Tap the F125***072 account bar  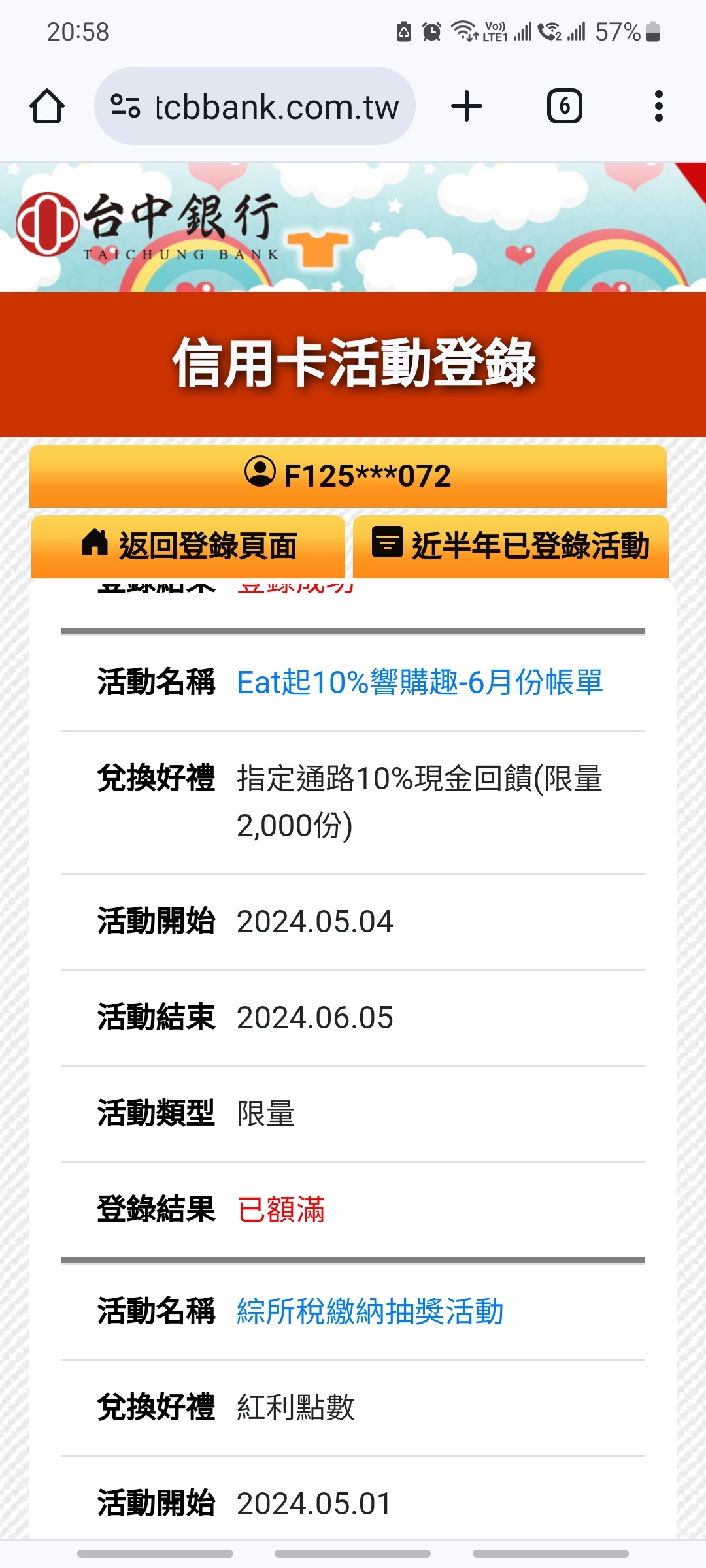pos(348,476)
